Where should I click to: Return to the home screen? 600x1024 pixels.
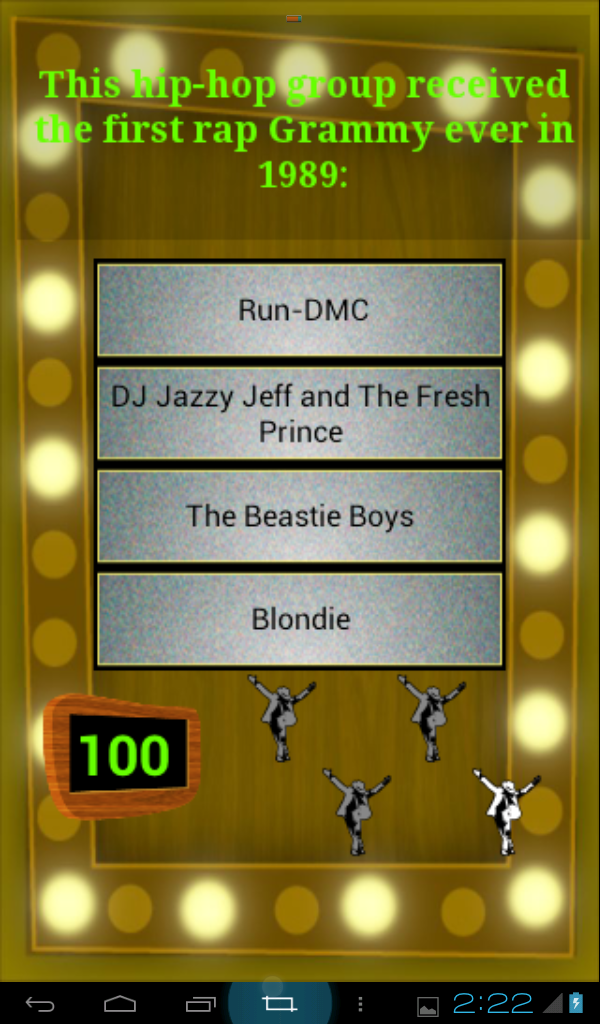tap(120, 1003)
